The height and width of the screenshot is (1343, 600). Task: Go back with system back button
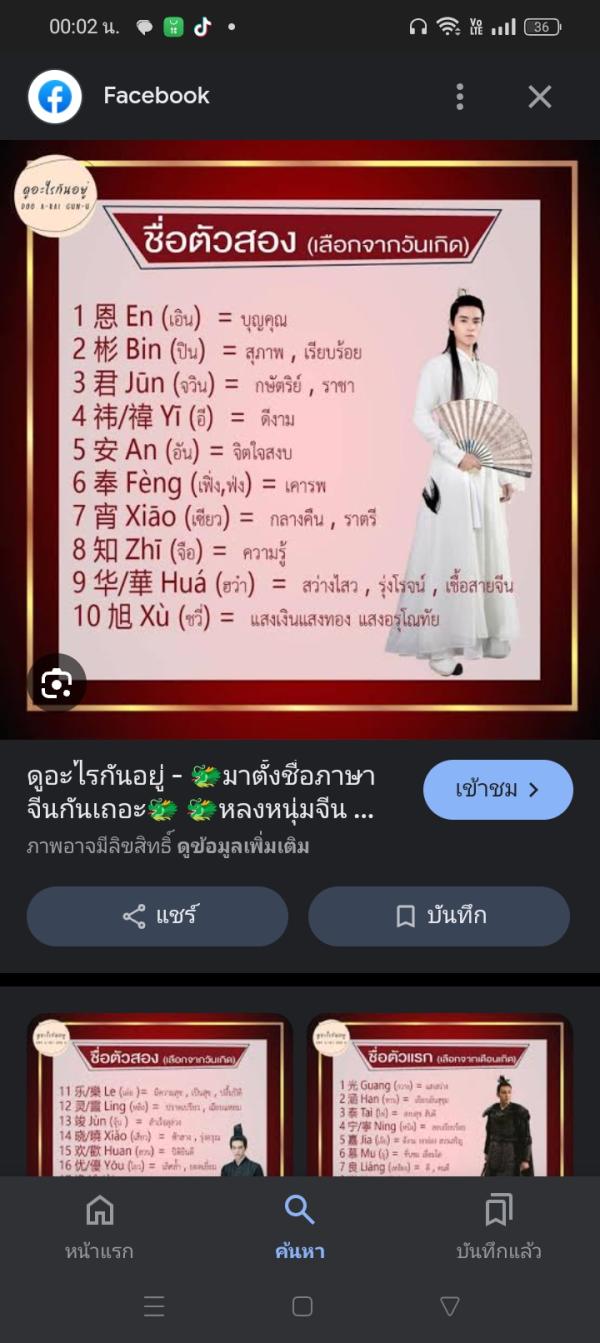450,1306
